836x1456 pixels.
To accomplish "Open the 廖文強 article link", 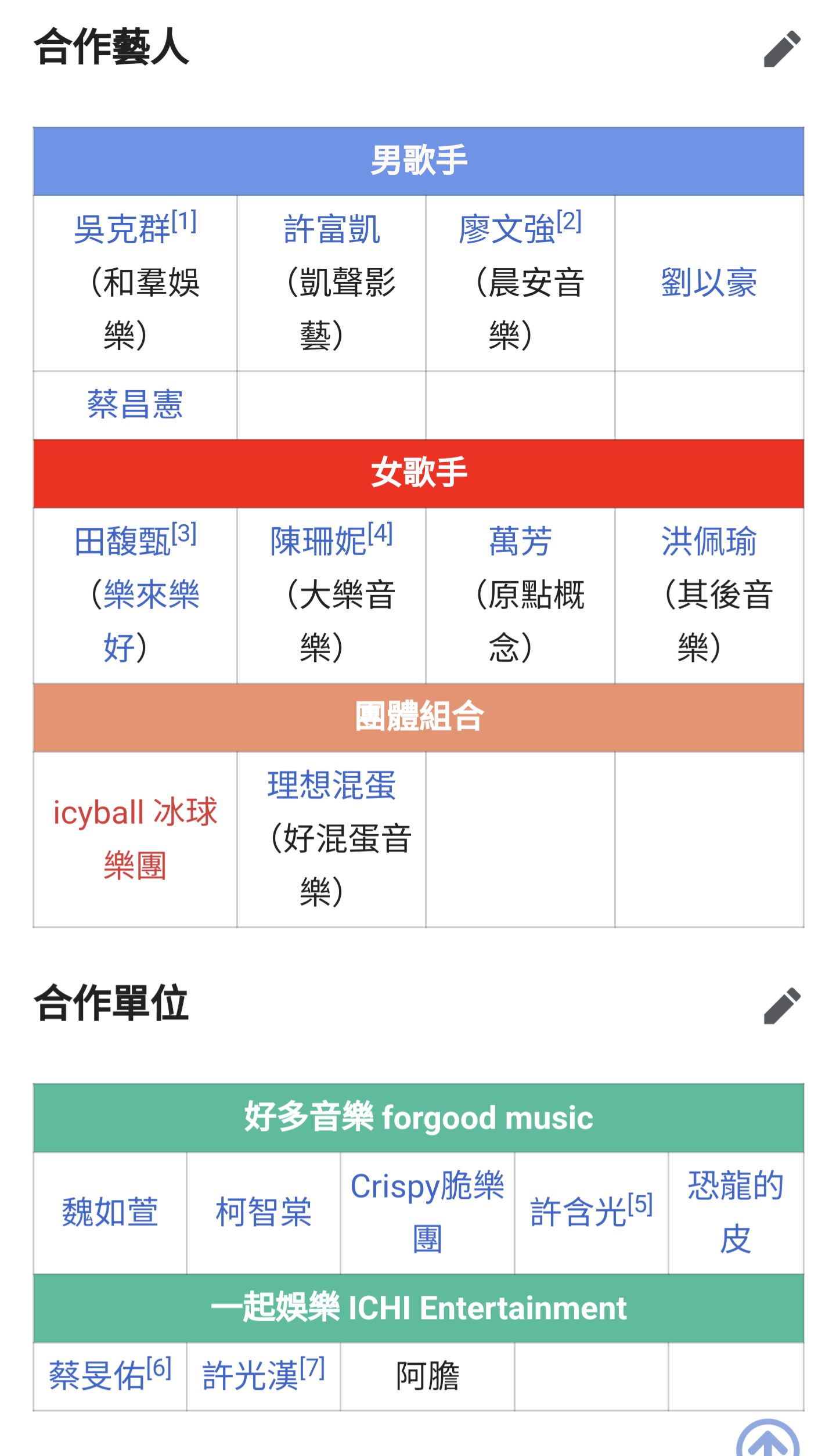I will 507,229.
